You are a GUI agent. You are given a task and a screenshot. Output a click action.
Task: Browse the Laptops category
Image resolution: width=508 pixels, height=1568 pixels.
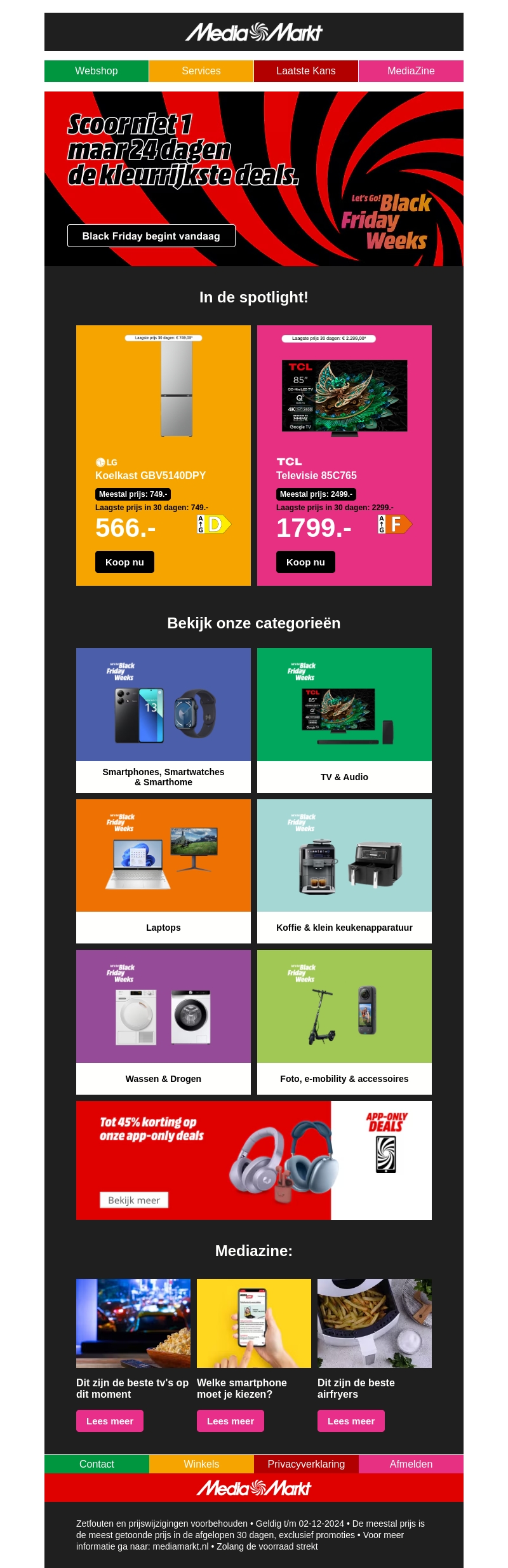click(163, 870)
